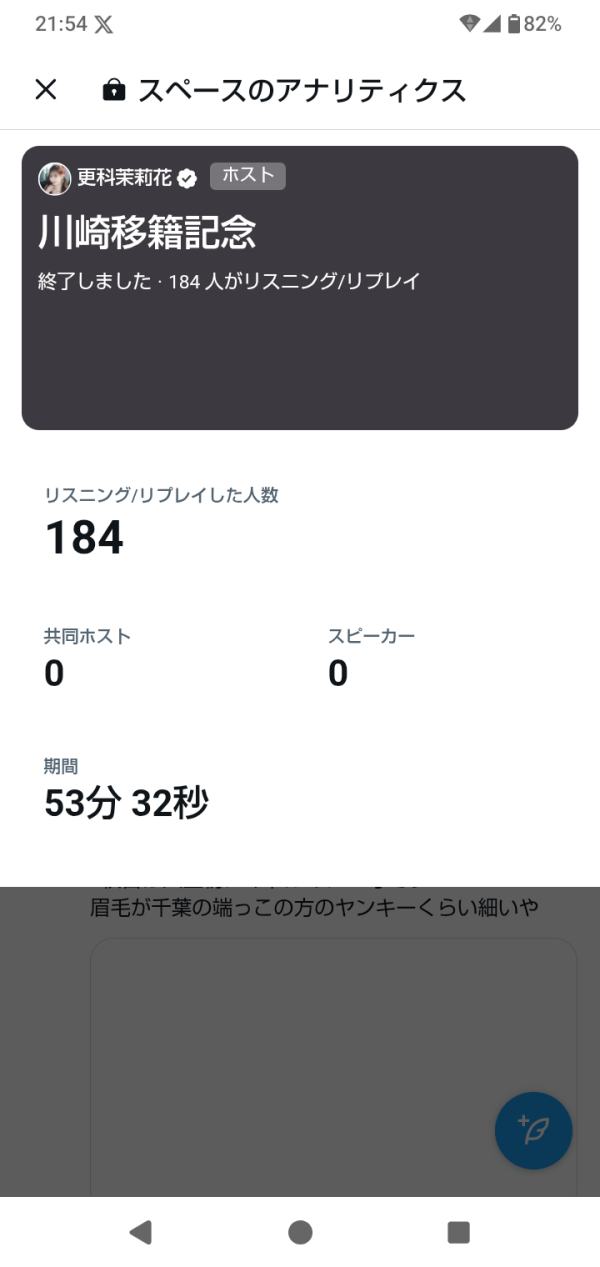Open the 川崎移籍記念 space card
The width and height of the screenshot is (600, 1267).
[299, 300]
